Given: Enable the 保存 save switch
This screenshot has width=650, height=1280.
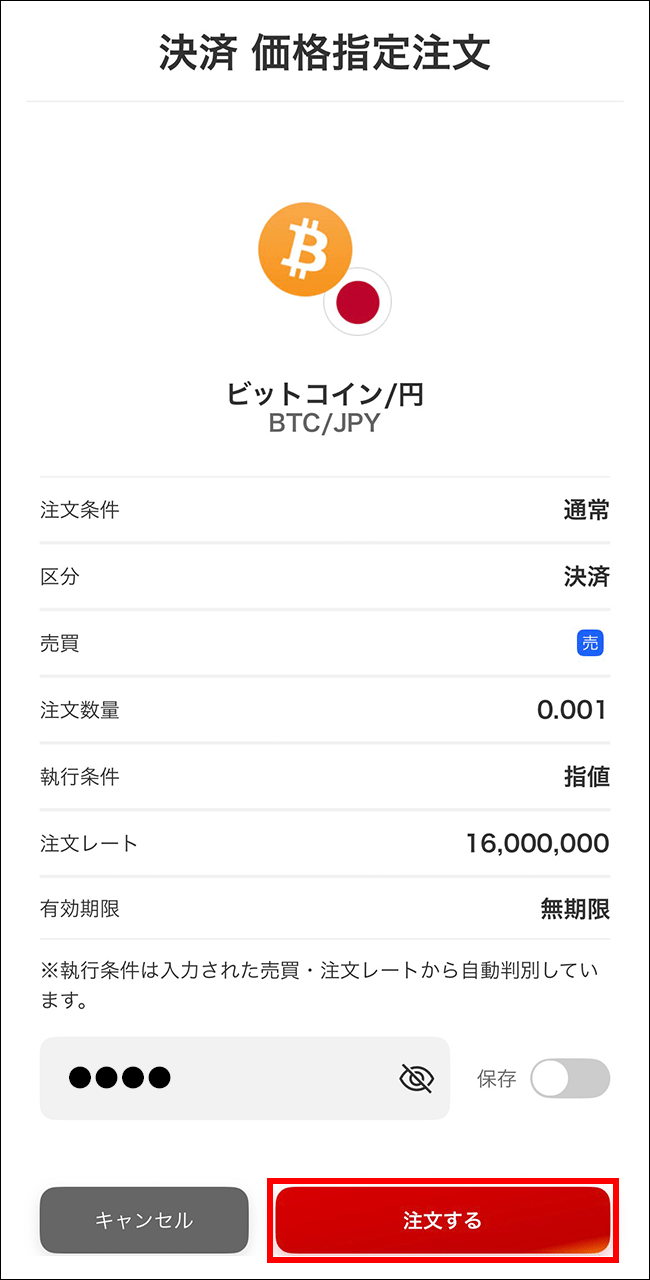Looking at the screenshot, I should click(x=569, y=1078).
